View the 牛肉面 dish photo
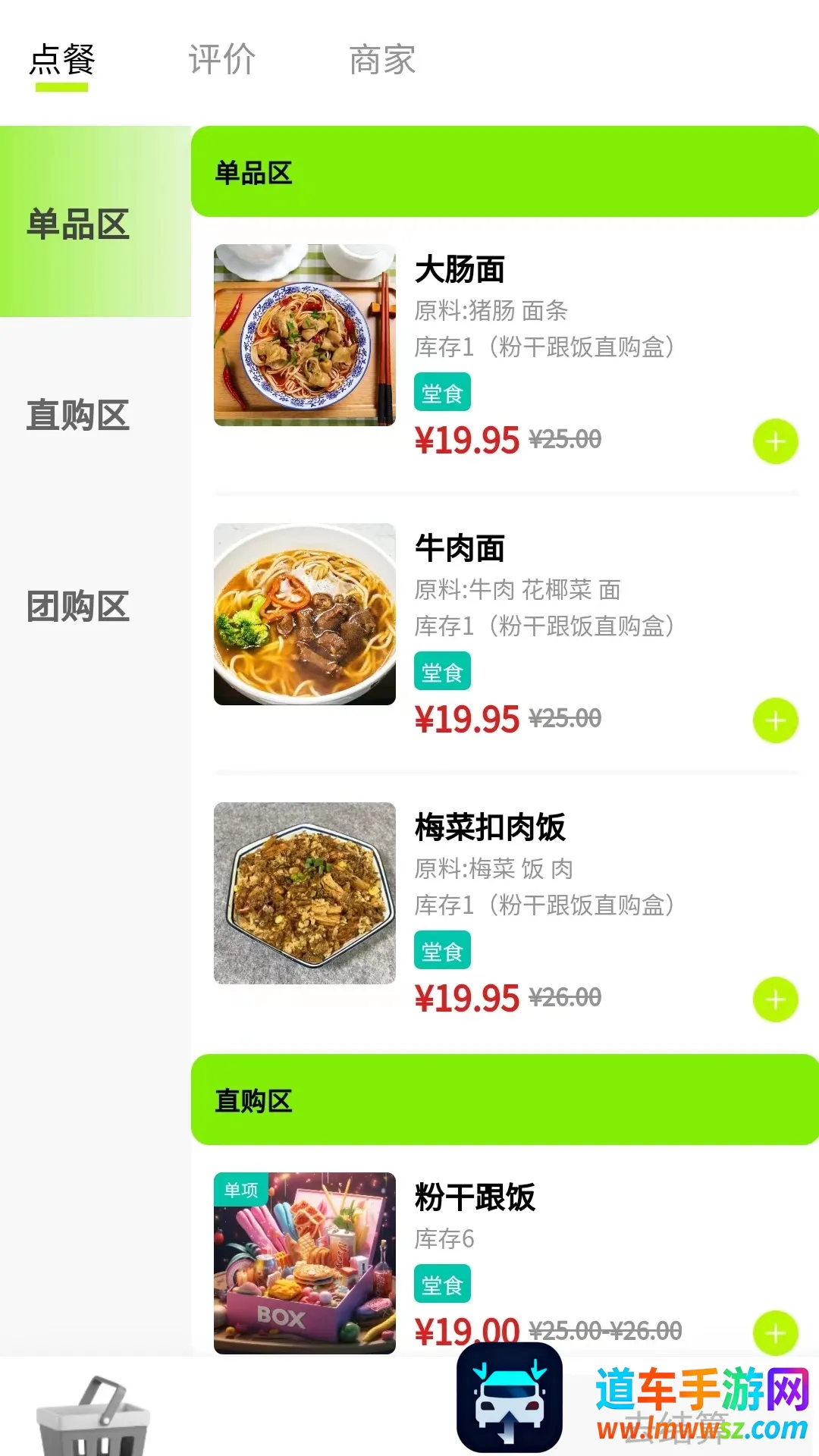Screen dimensions: 819x1456 [x=305, y=614]
